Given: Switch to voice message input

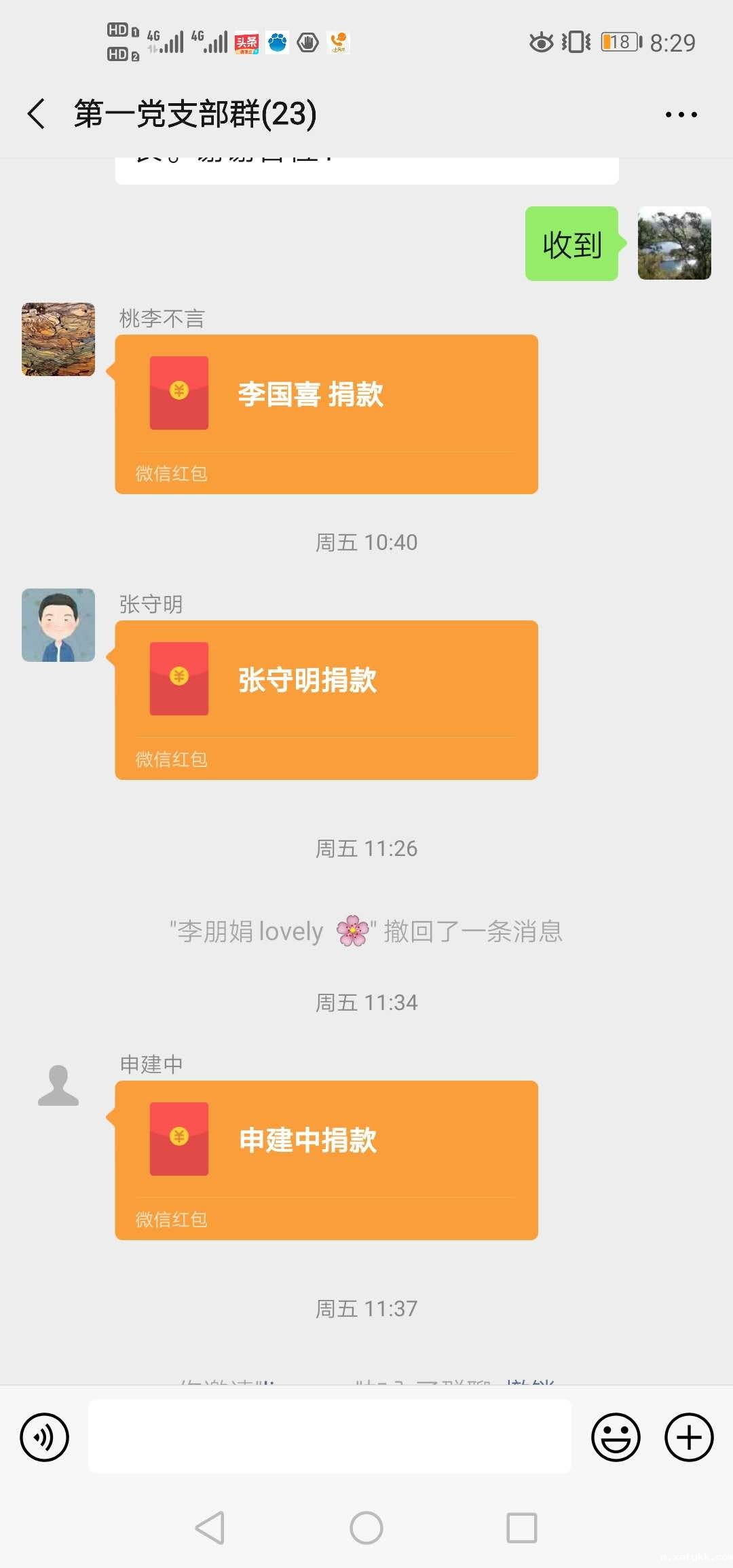Looking at the screenshot, I should (x=45, y=1437).
